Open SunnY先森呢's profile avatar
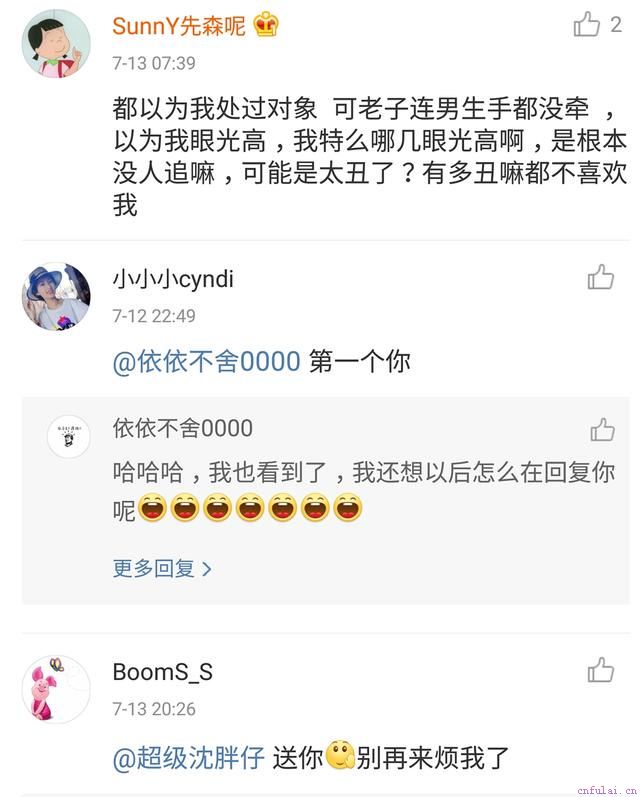The height and width of the screenshot is (797, 640). [56, 43]
